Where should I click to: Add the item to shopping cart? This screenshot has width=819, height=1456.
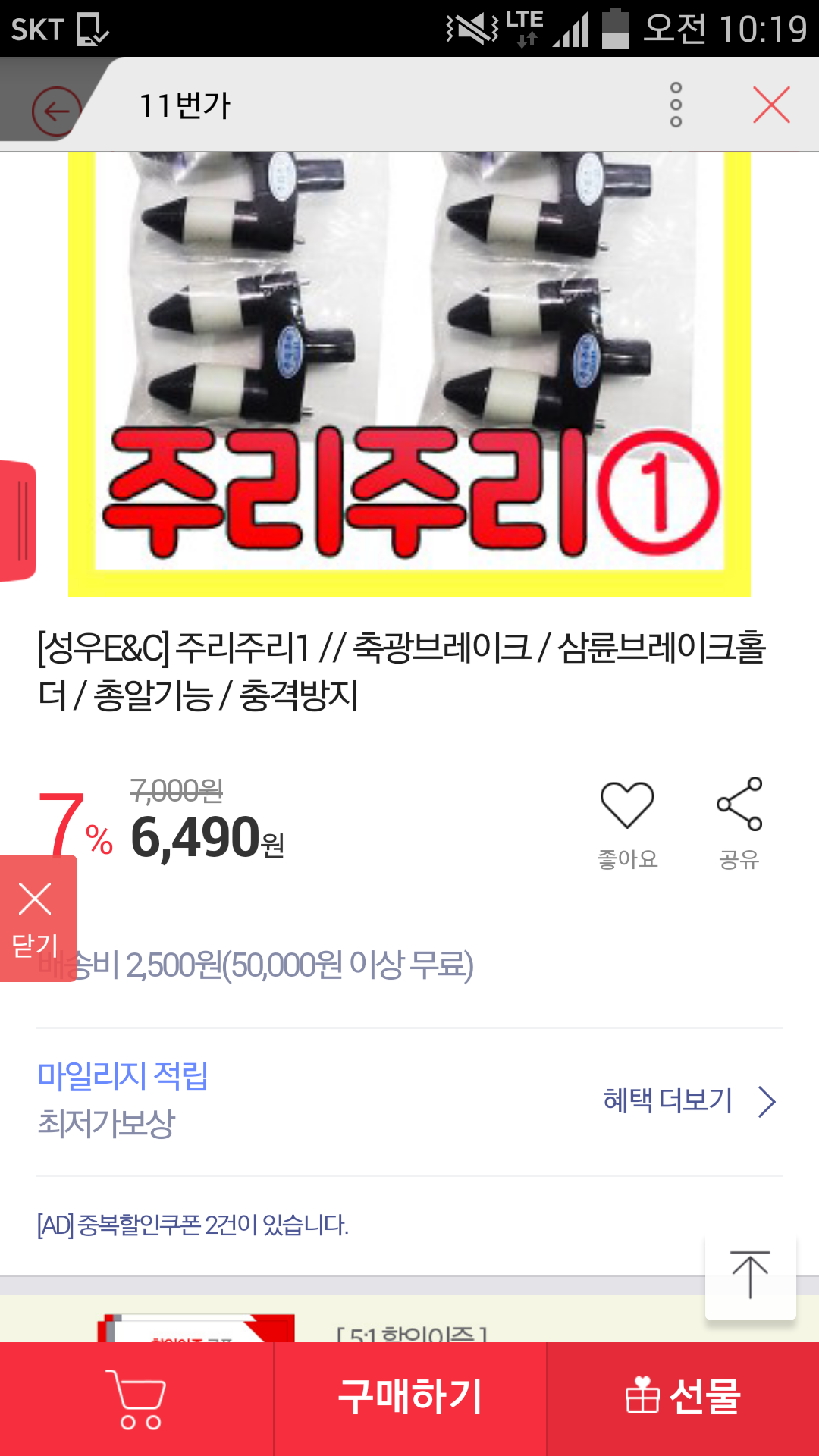(x=136, y=1399)
